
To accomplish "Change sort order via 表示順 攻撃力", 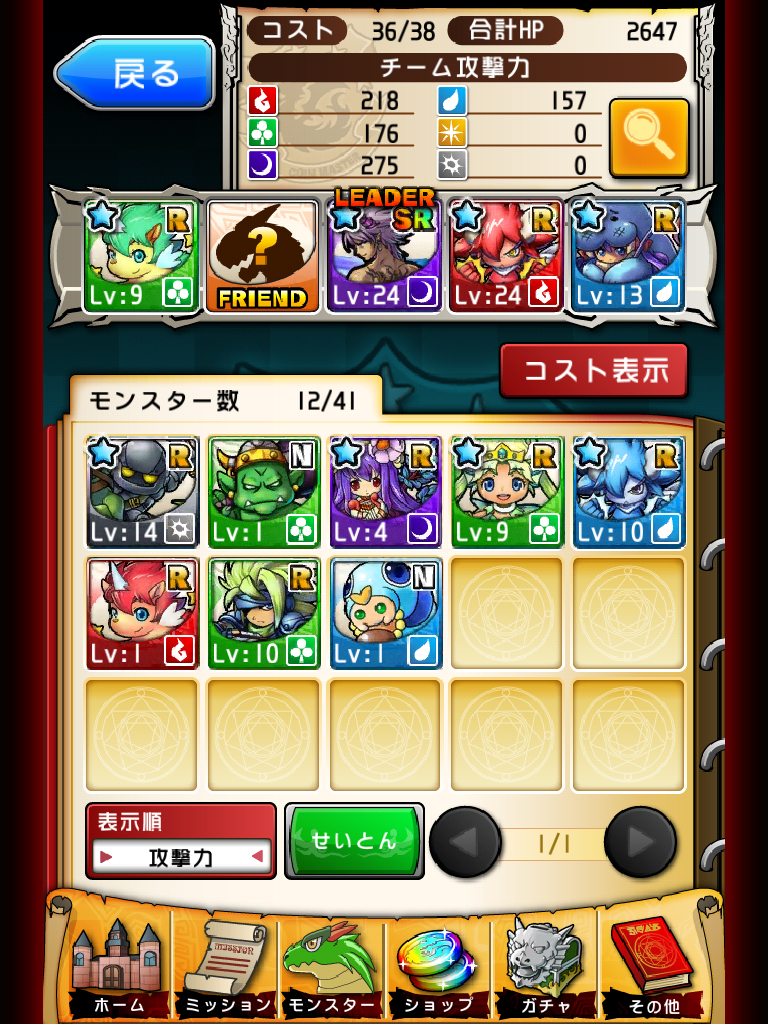I will pyautogui.click(x=181, y=856).
